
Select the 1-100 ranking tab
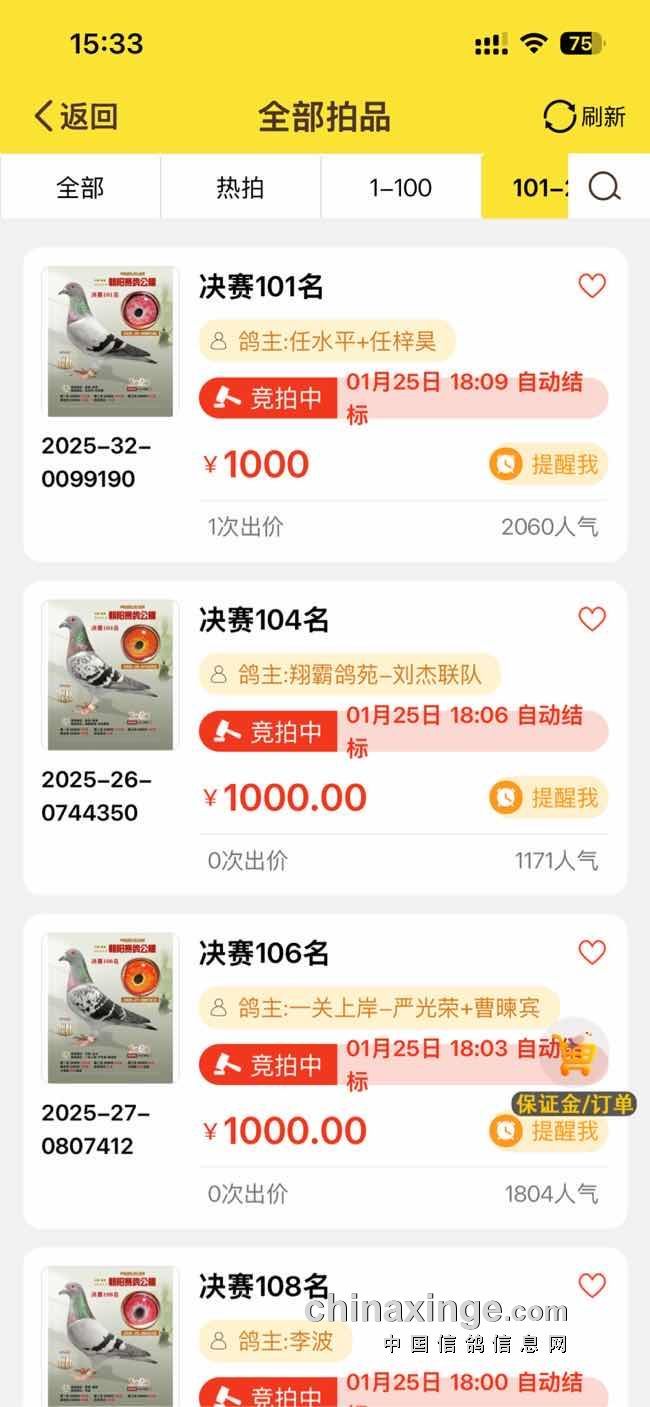pos(400,187)
